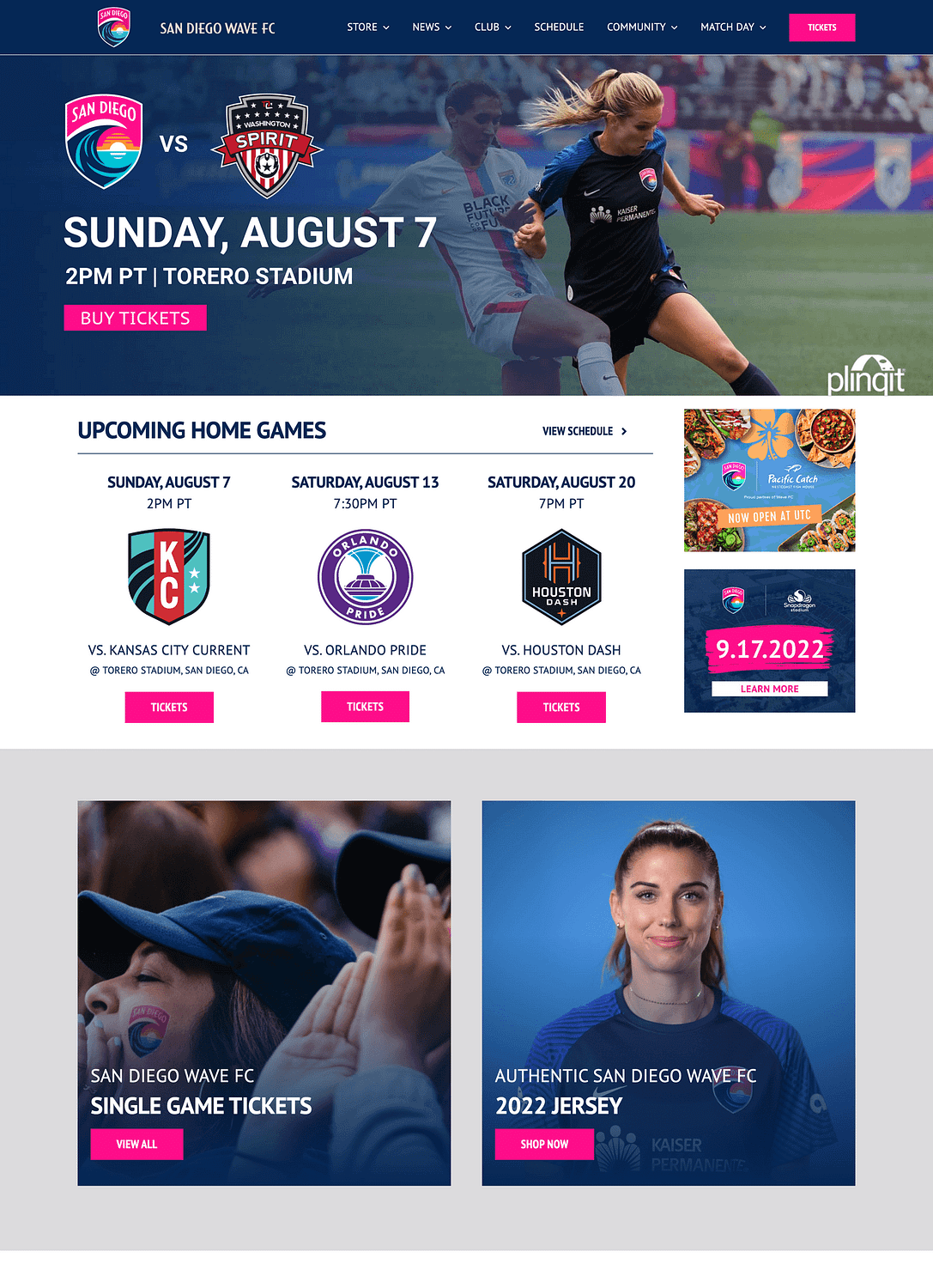Get tickets for Orlando Pride game
This screenshot has width=933, height=1288.
(365, 707)
